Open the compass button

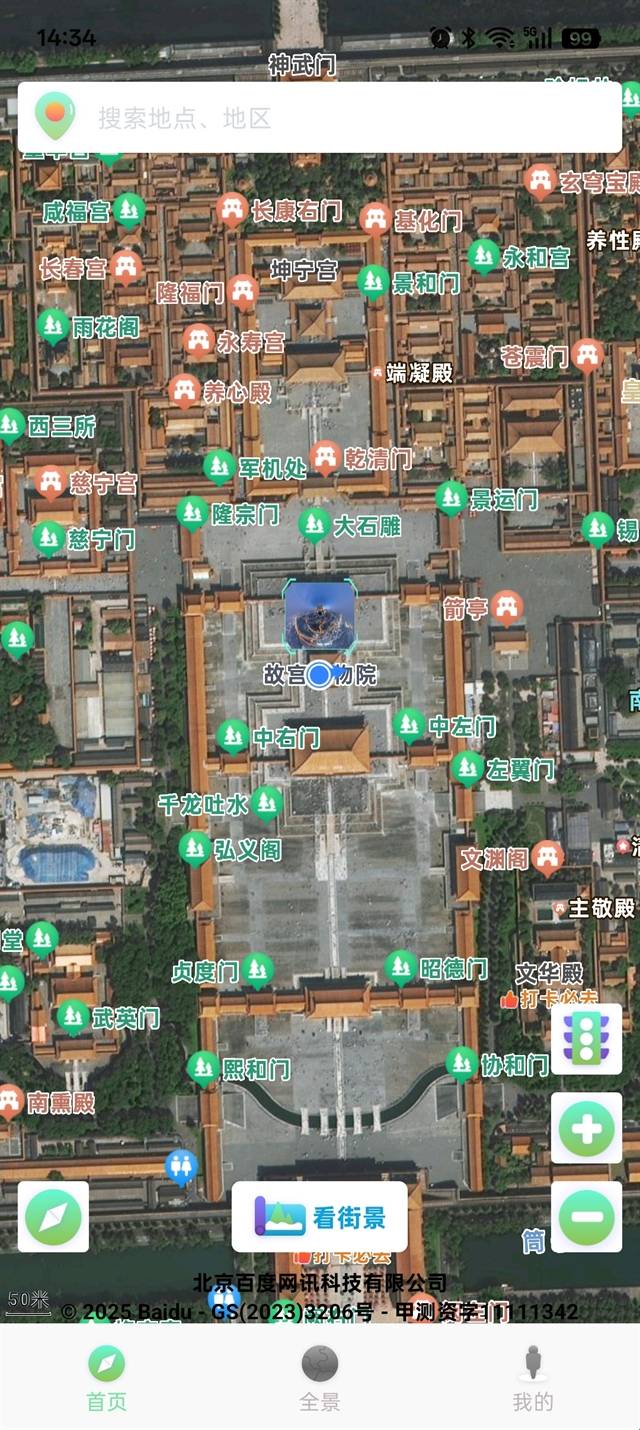(53, 1216)
